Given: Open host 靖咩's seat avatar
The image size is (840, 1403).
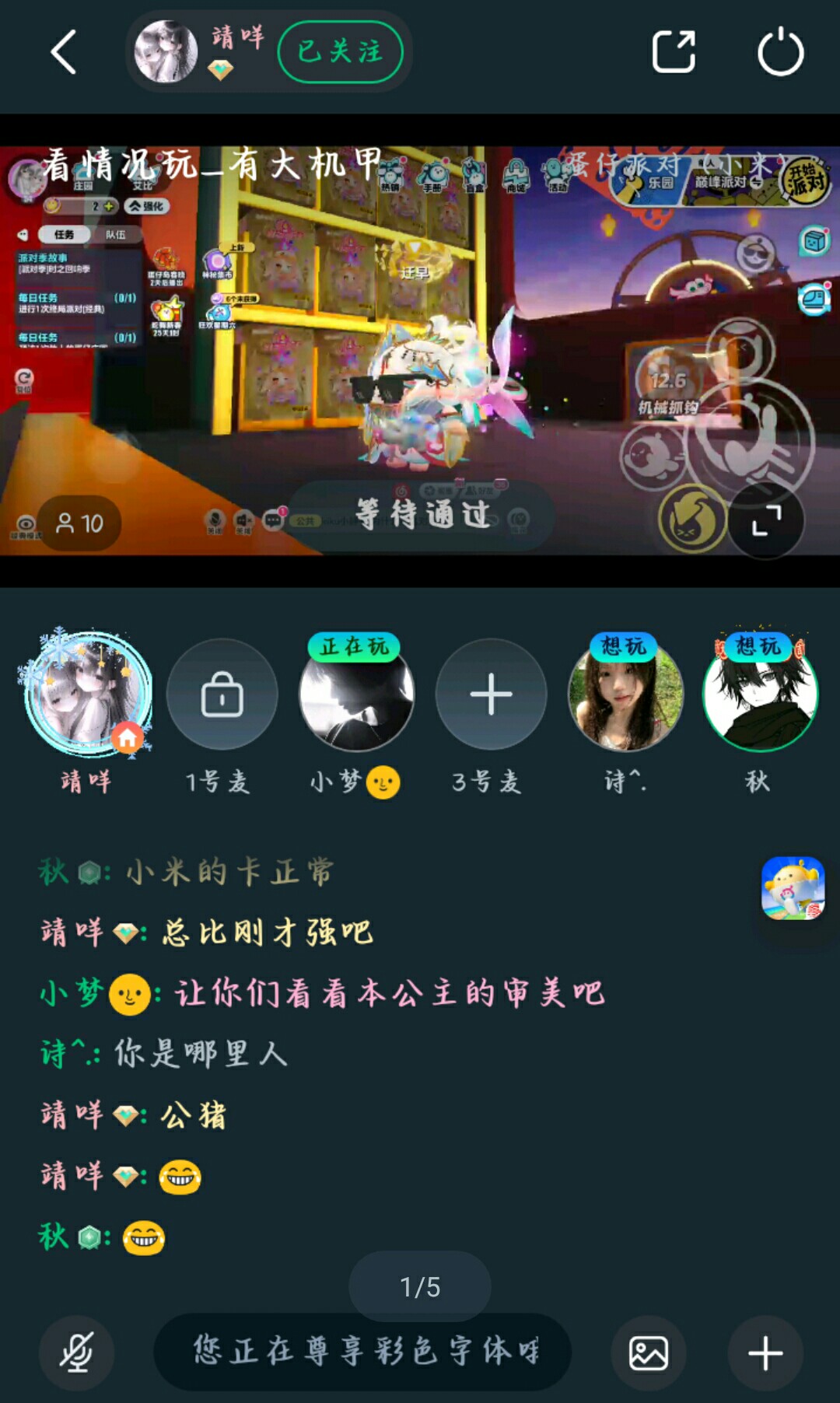Looking at the screenshot, I should 87,694.
